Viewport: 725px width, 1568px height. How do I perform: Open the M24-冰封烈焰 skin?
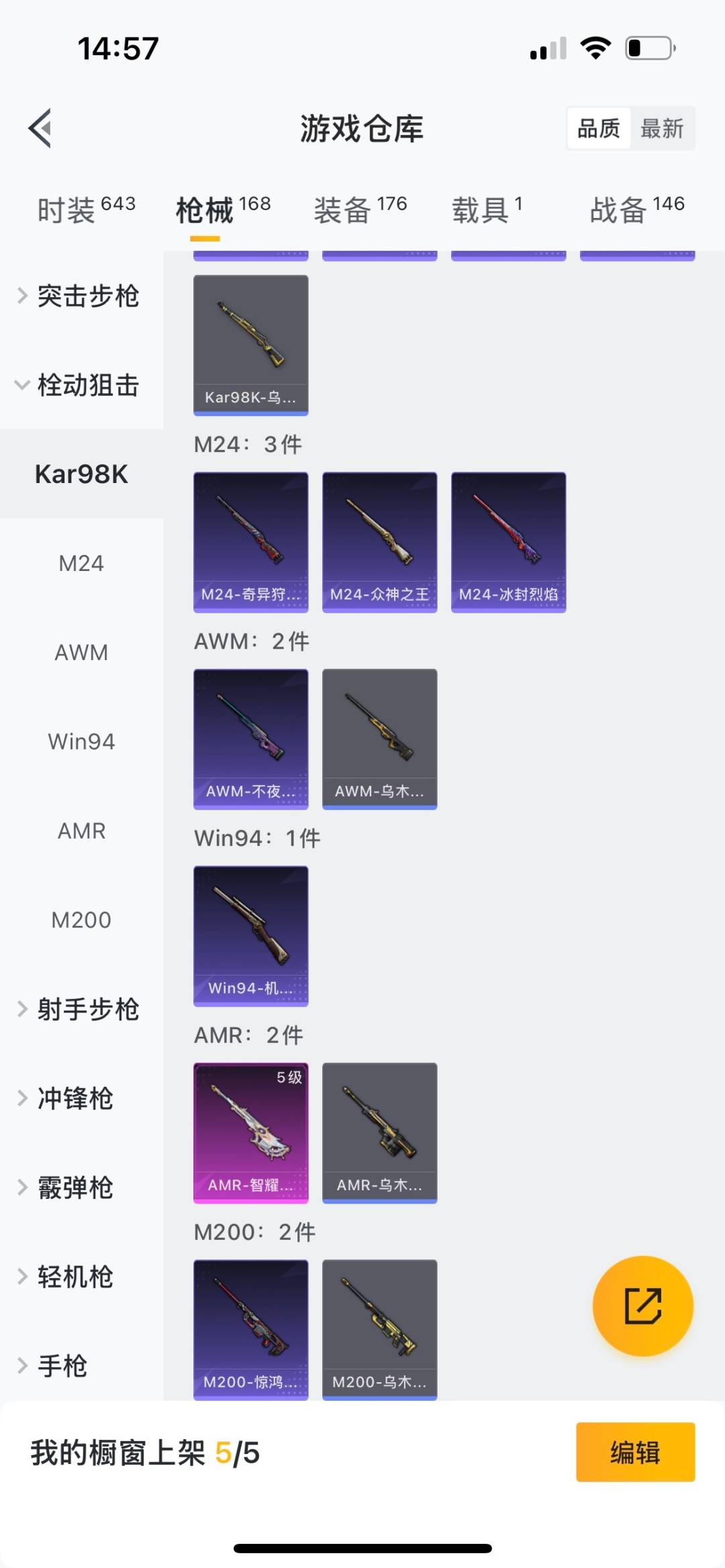tap(508, 542)
